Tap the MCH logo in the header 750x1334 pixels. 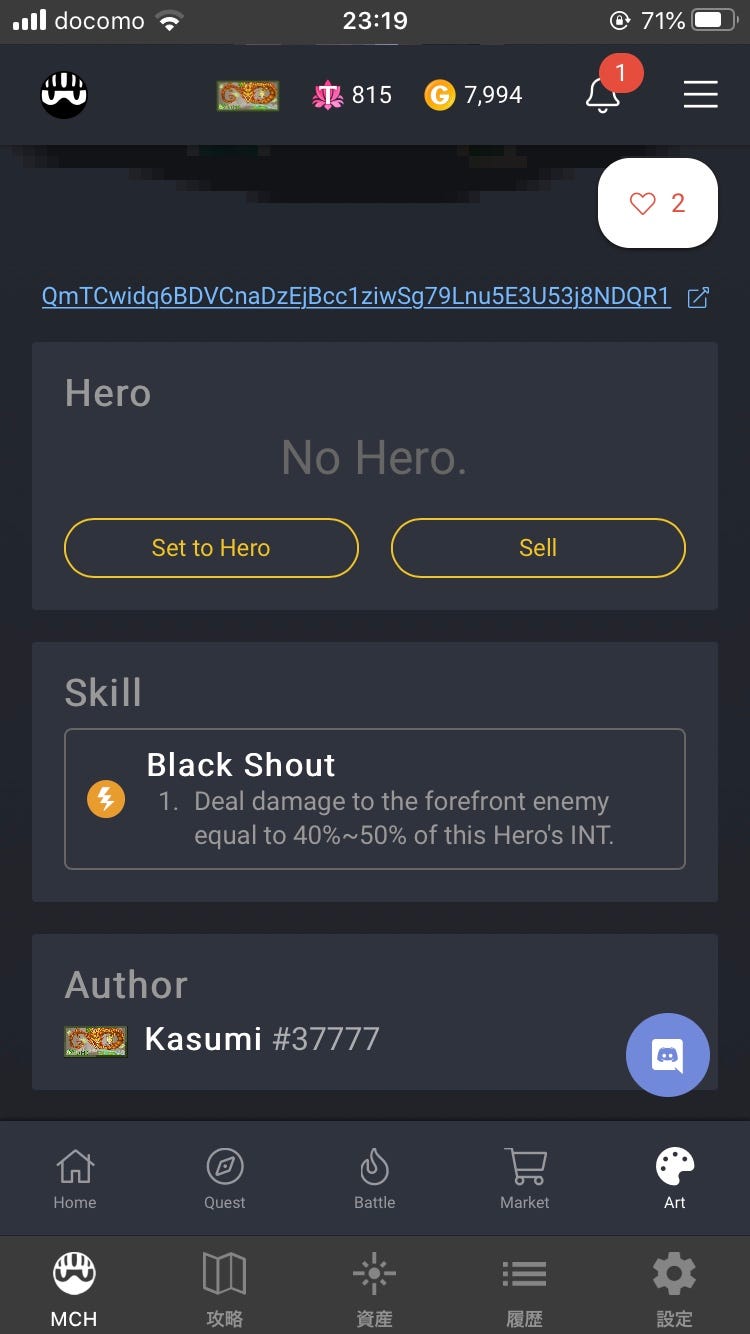pyautogui.click(x=64, y=95)
